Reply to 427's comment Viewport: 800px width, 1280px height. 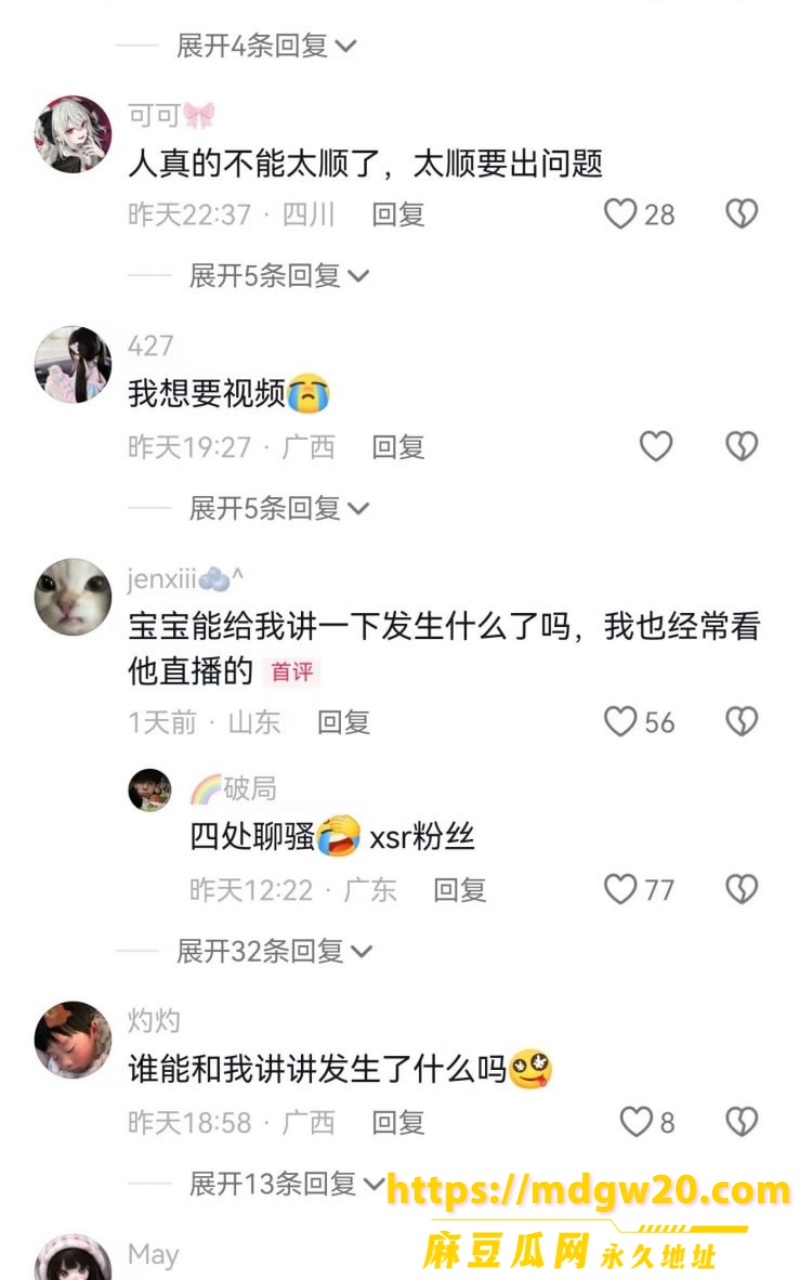coord(398,446)
